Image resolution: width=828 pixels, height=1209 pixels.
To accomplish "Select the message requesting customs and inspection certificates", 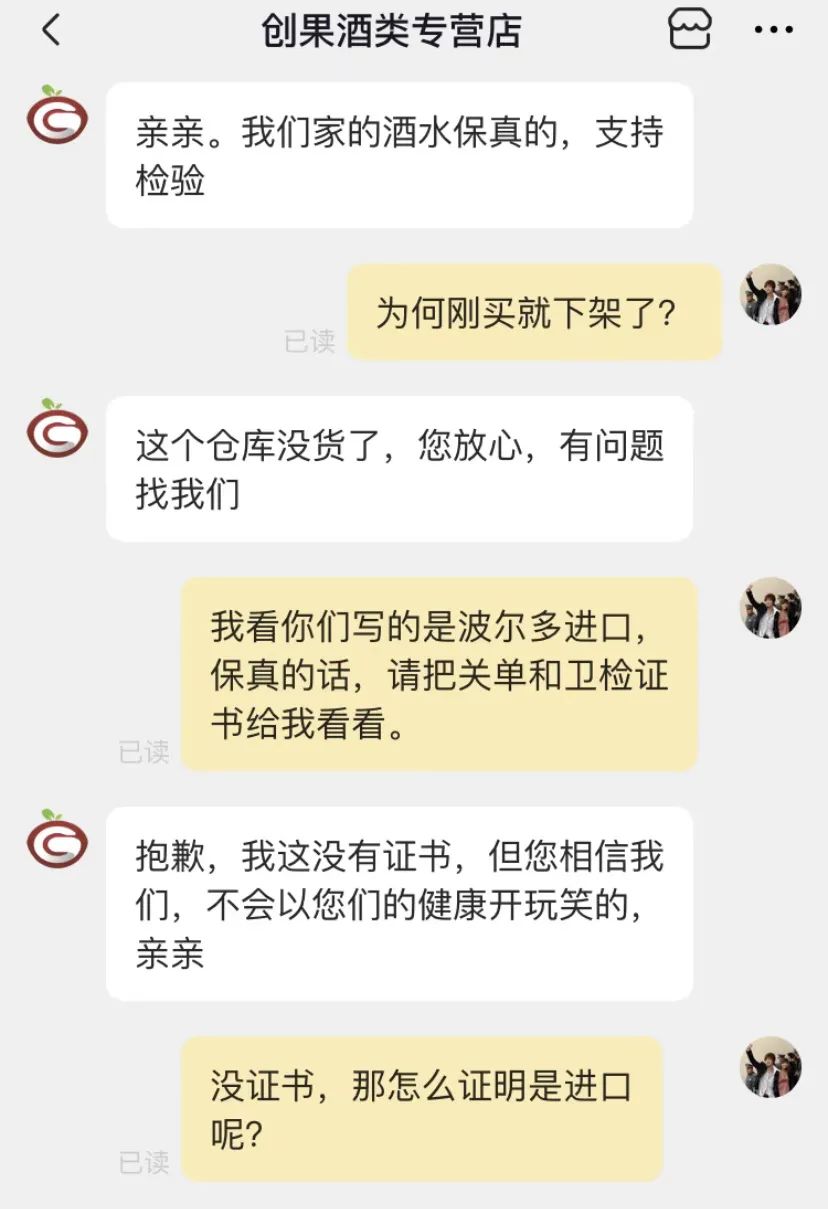I will (x=440, y=673).
